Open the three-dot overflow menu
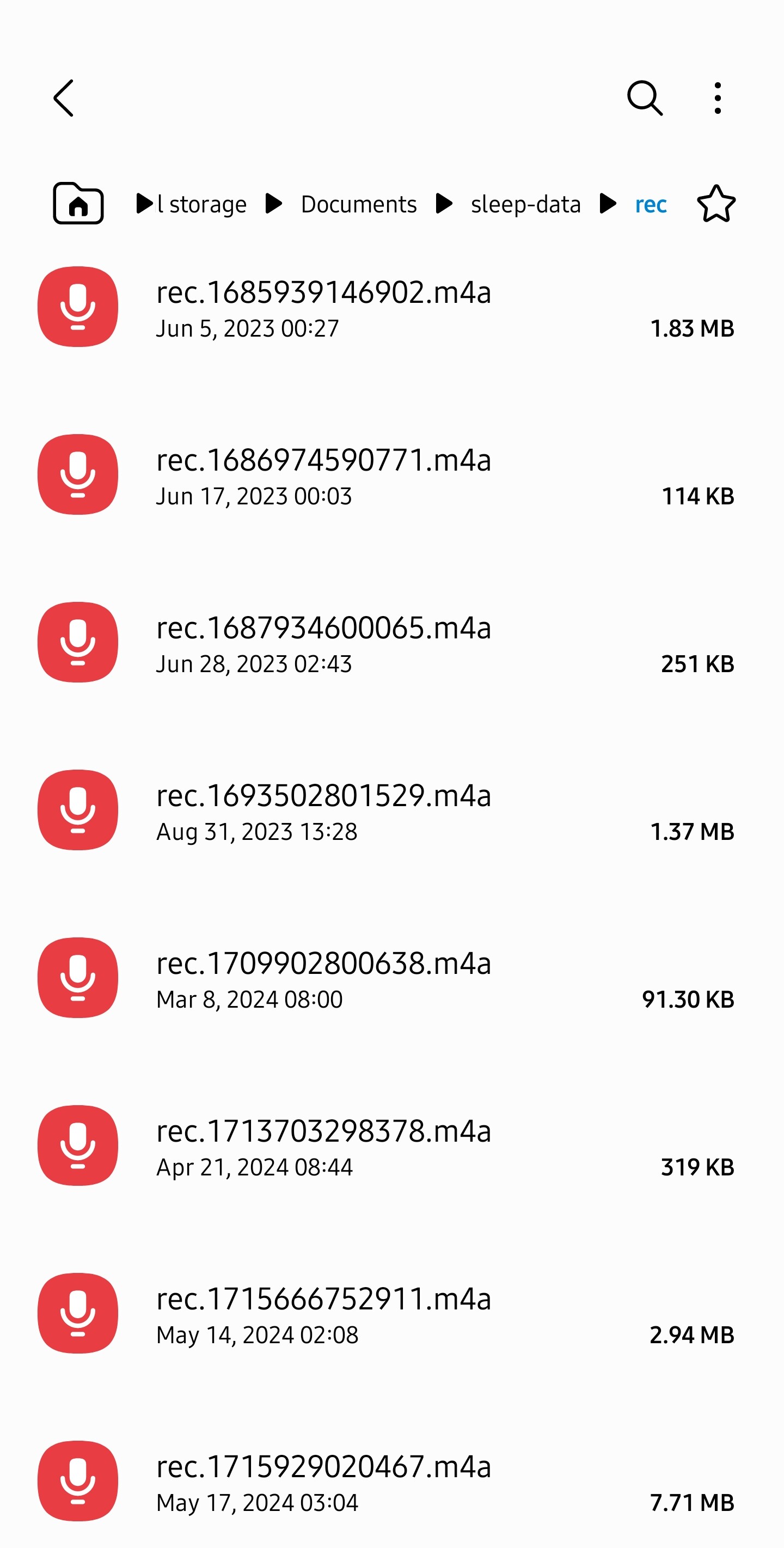This screenshot has height=1548, width=784. click(x=718, y=98)
